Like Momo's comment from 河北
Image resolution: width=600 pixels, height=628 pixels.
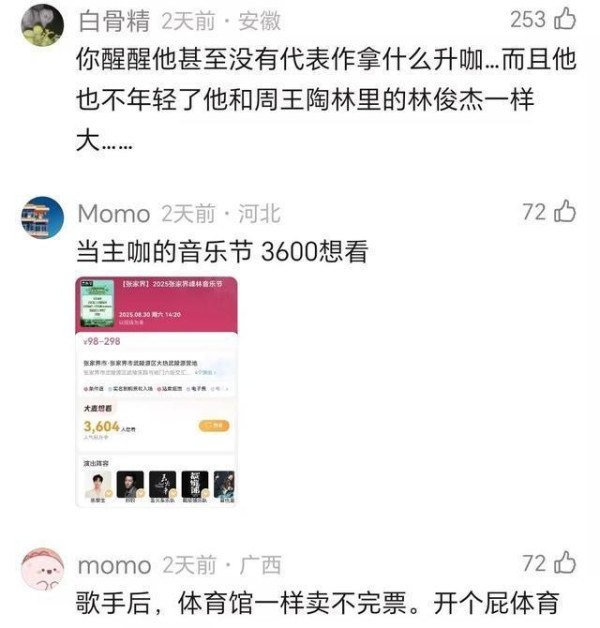565,212
